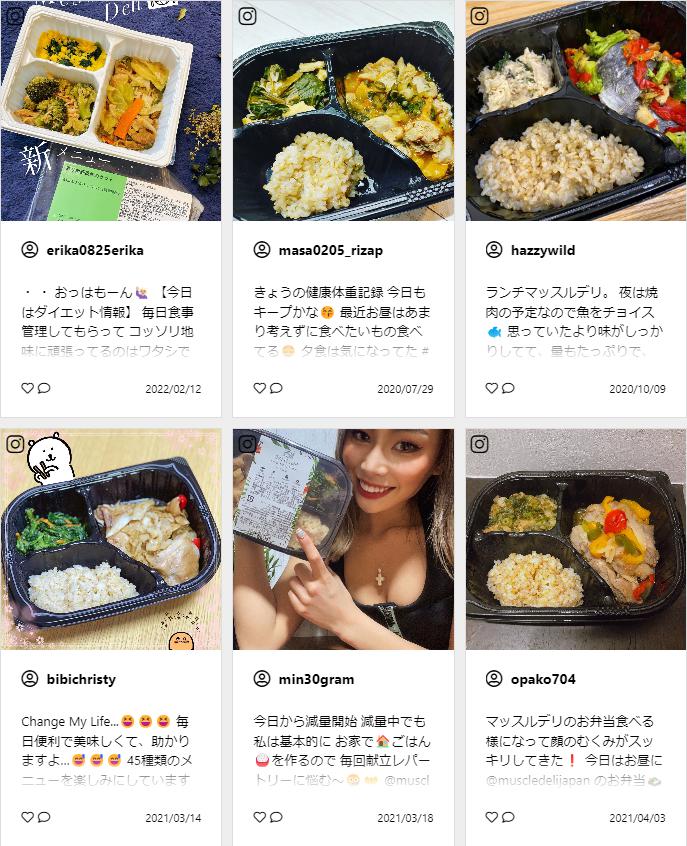Image resolution: width=687 pixels, height=846 pixels.
Task: Visit min30gram's profile
Action: (316, 679)
